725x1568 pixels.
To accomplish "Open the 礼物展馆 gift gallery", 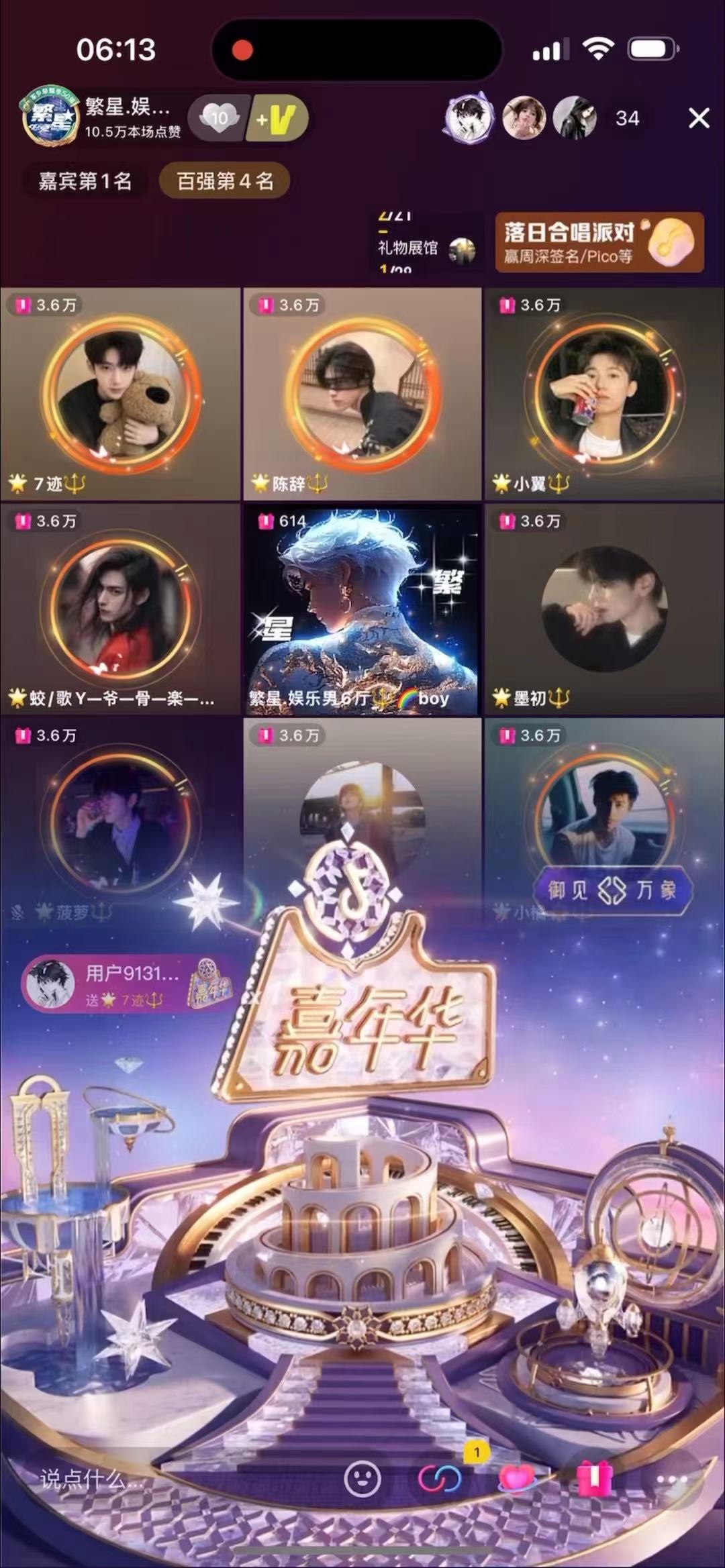I will tap(426, 247).
